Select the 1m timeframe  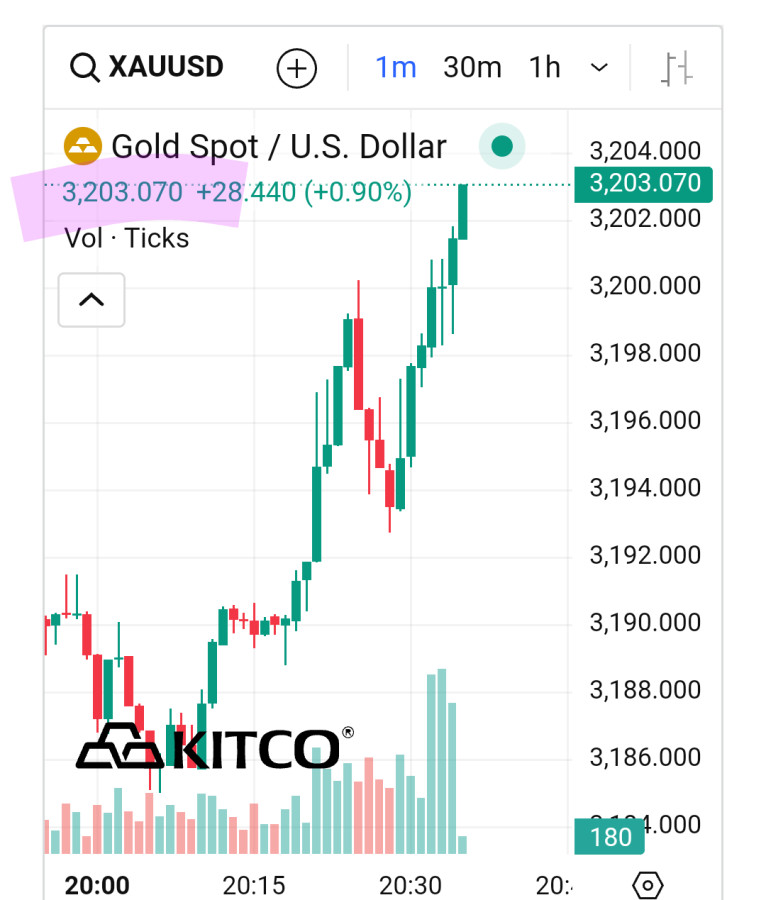pyautogui.click(x=395, y=67)
